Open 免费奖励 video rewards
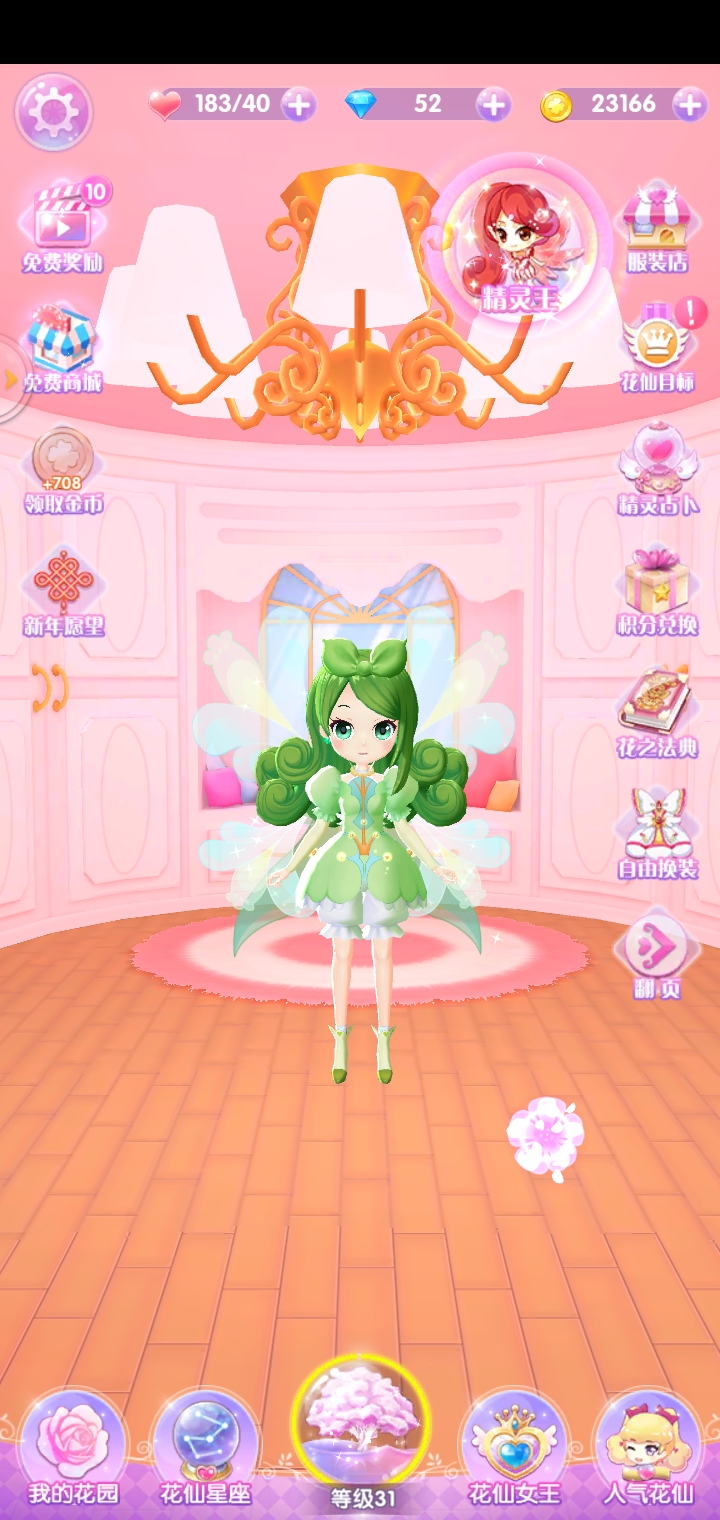This screenshot has width=720, height=1520. pyautogui.click(x=64, y=226)
